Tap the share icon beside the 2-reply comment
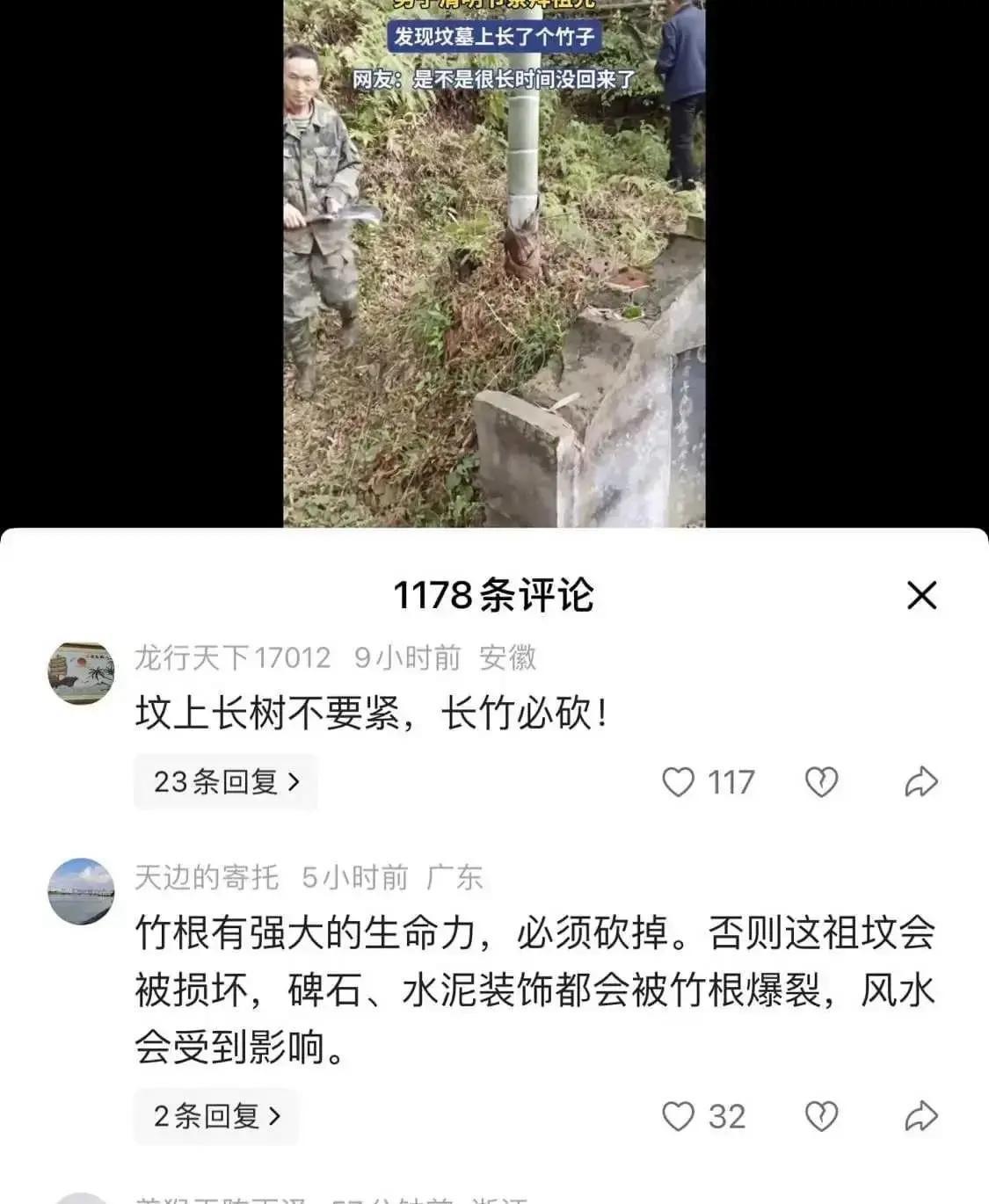The image size is (989, 1204). coord(920,1116)
